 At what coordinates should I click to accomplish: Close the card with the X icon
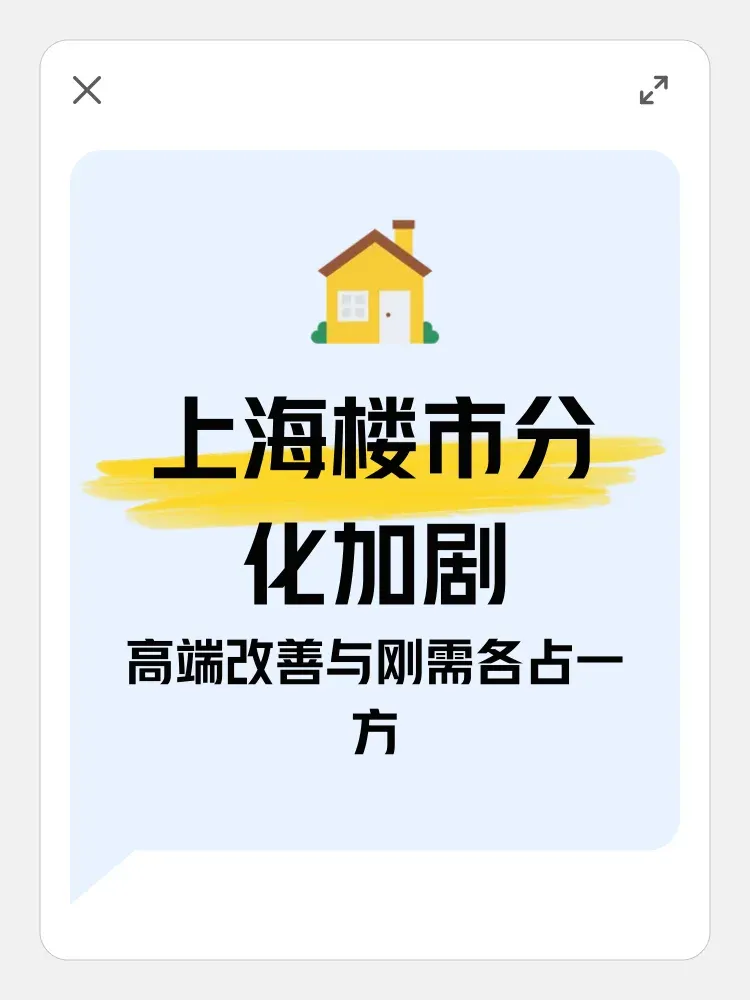(x=87, y=90)
